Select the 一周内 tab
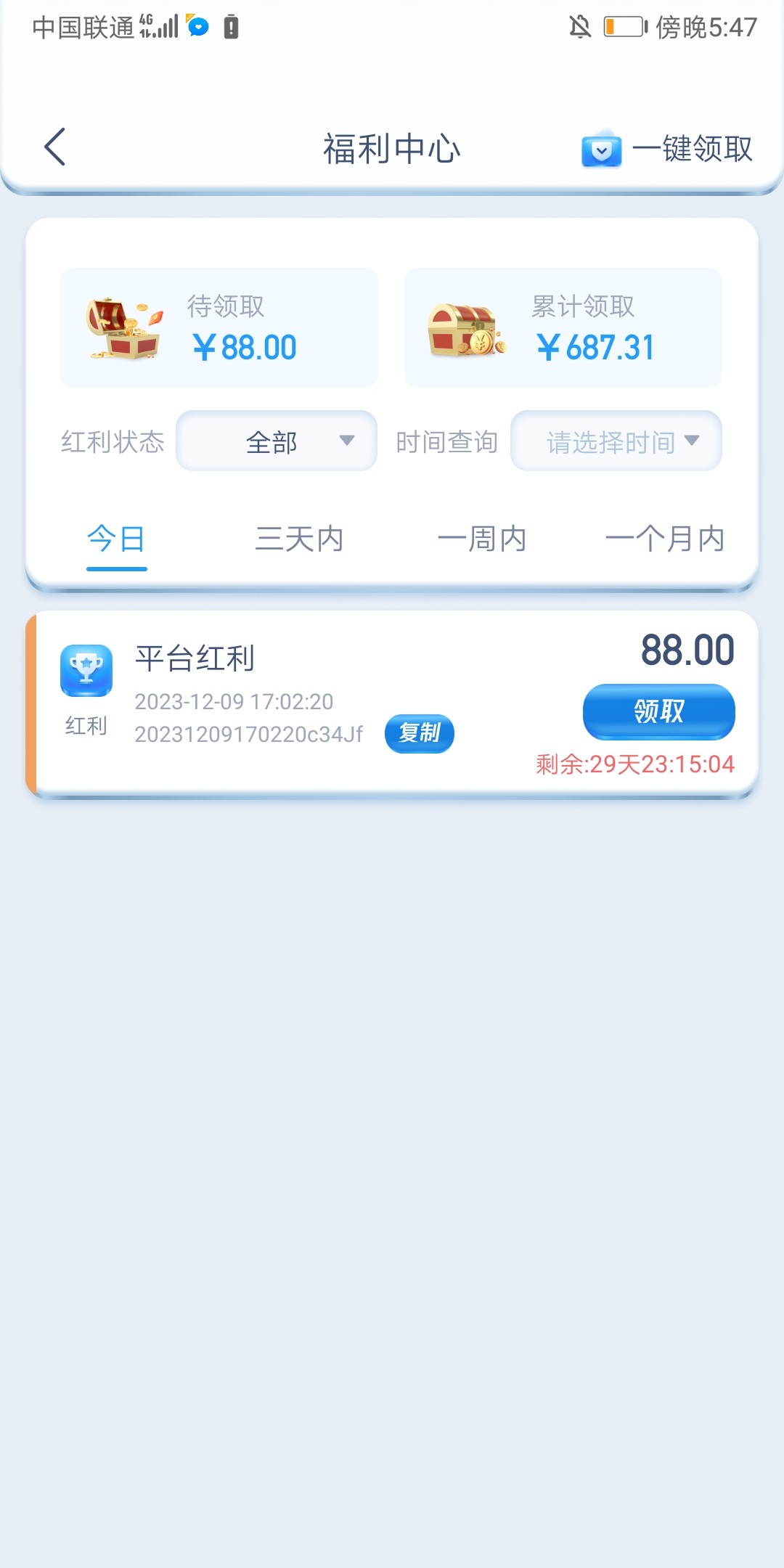Screen dimensions: 784x1568 tap(482, 539)
